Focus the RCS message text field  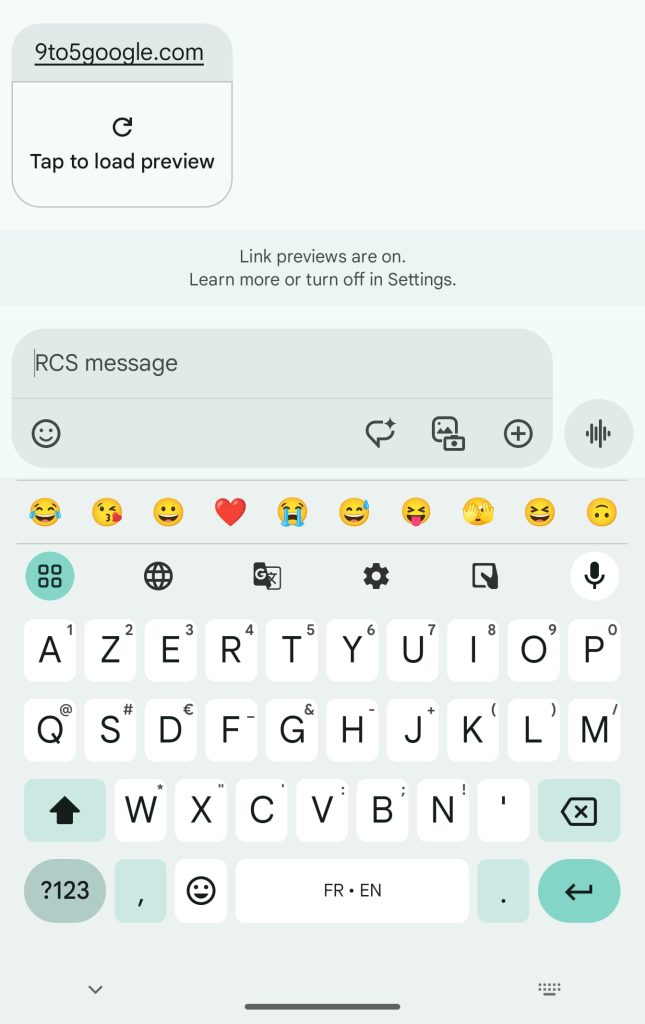coord(280,363)
